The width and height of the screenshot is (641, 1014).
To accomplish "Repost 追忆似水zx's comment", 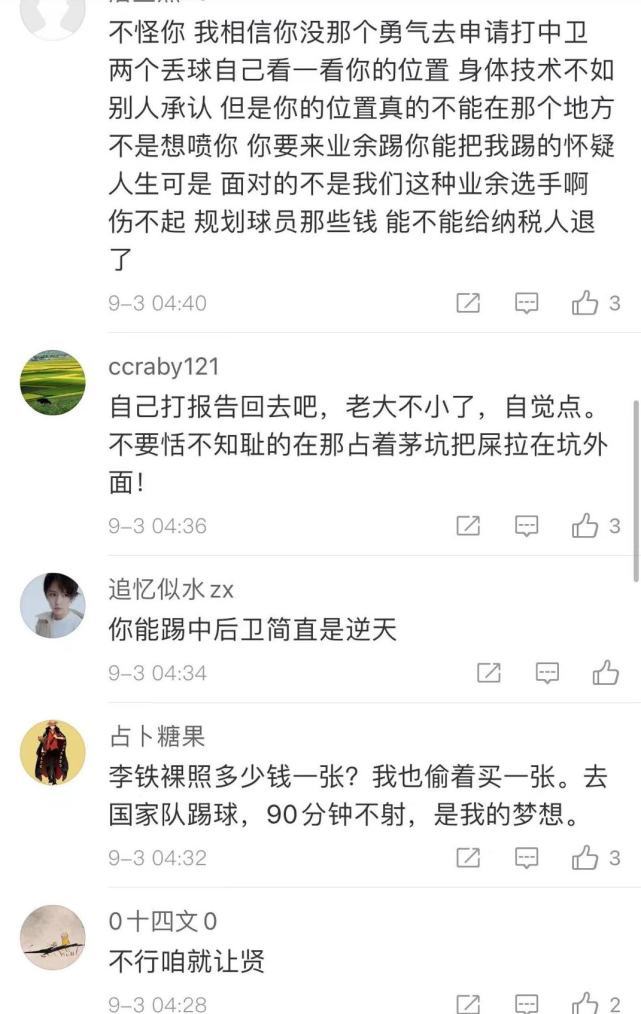I will coord(488,673).
